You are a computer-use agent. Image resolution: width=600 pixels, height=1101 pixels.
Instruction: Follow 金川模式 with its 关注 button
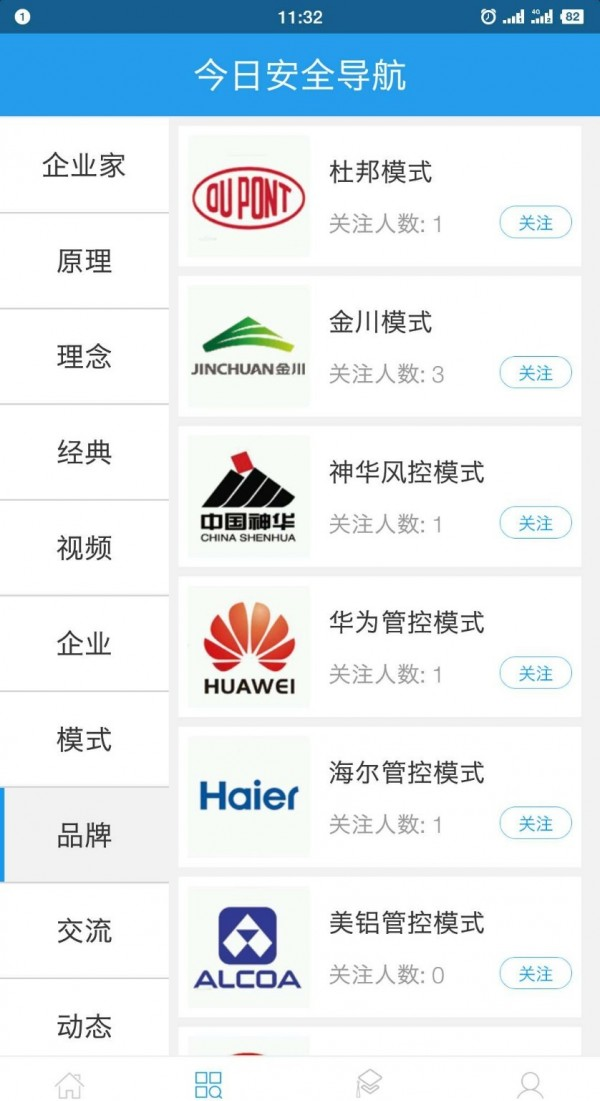[x=535, y=373]
